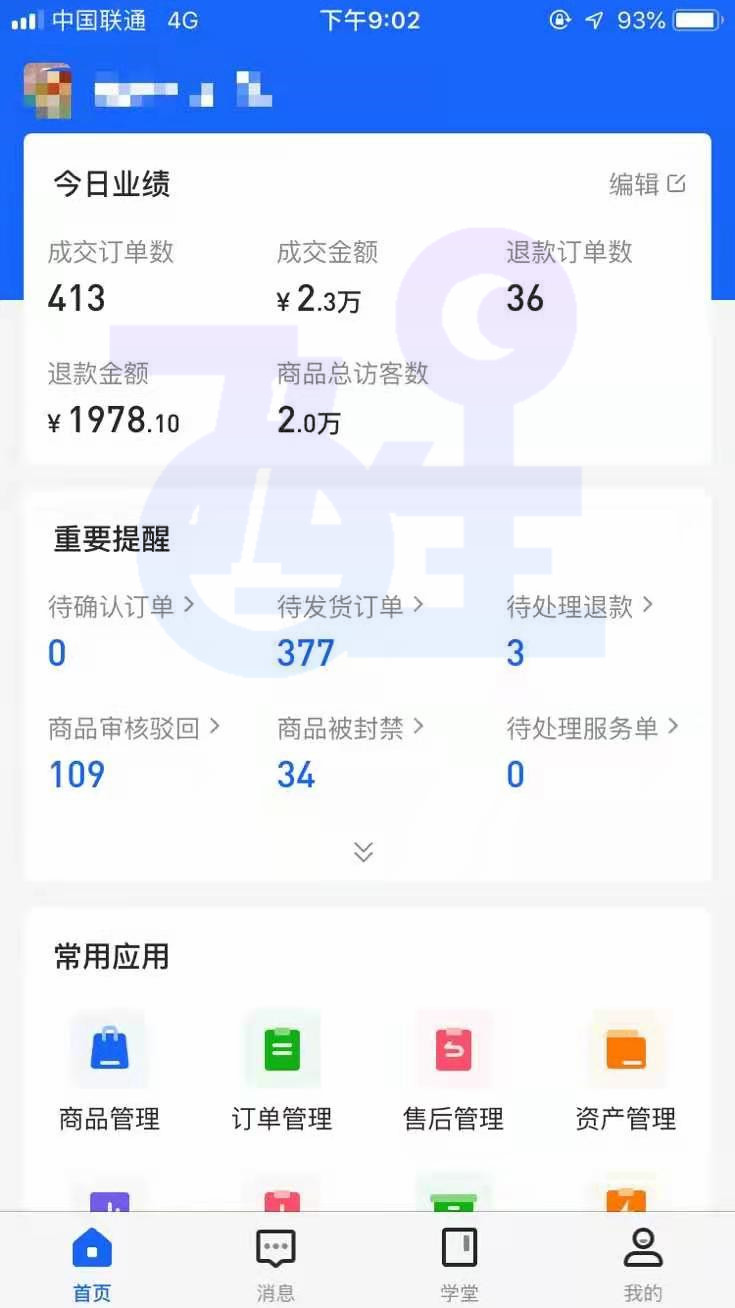Open the 订单管理 (Order Management) app icon
Screen dimensions: 735x1308
281,1050
